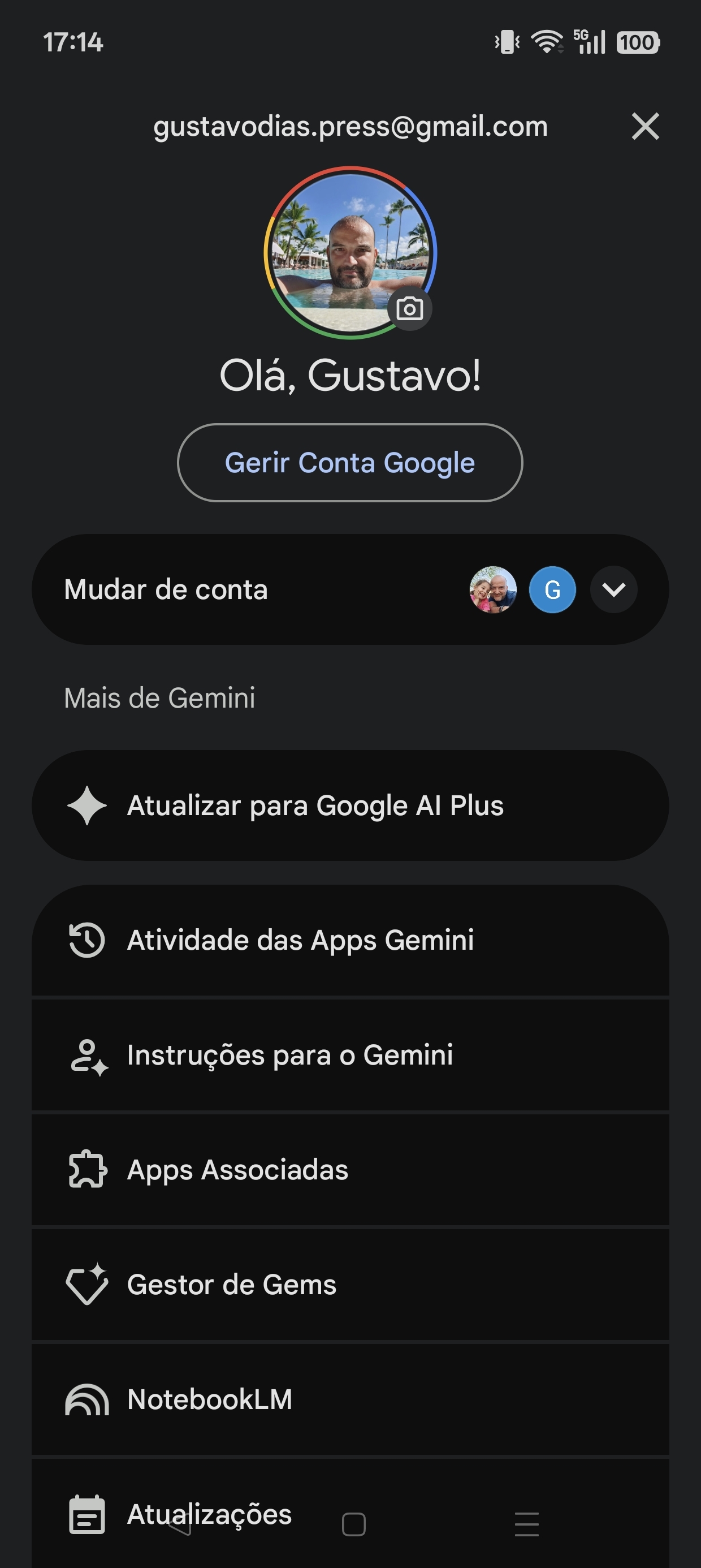Open Atualizar para Google AI Plus
This screenshot has width=701, height=1568.
pyautogui.click(x=350, y=805)
